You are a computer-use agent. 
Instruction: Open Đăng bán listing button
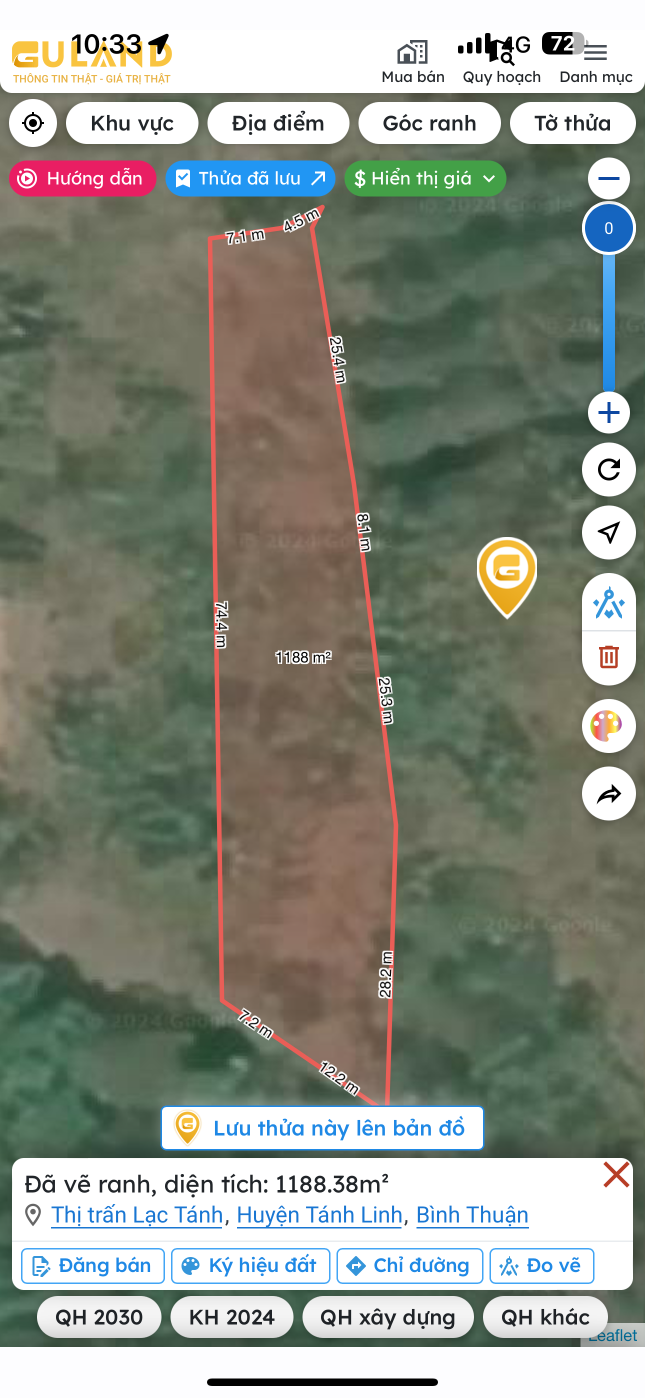92,1265
